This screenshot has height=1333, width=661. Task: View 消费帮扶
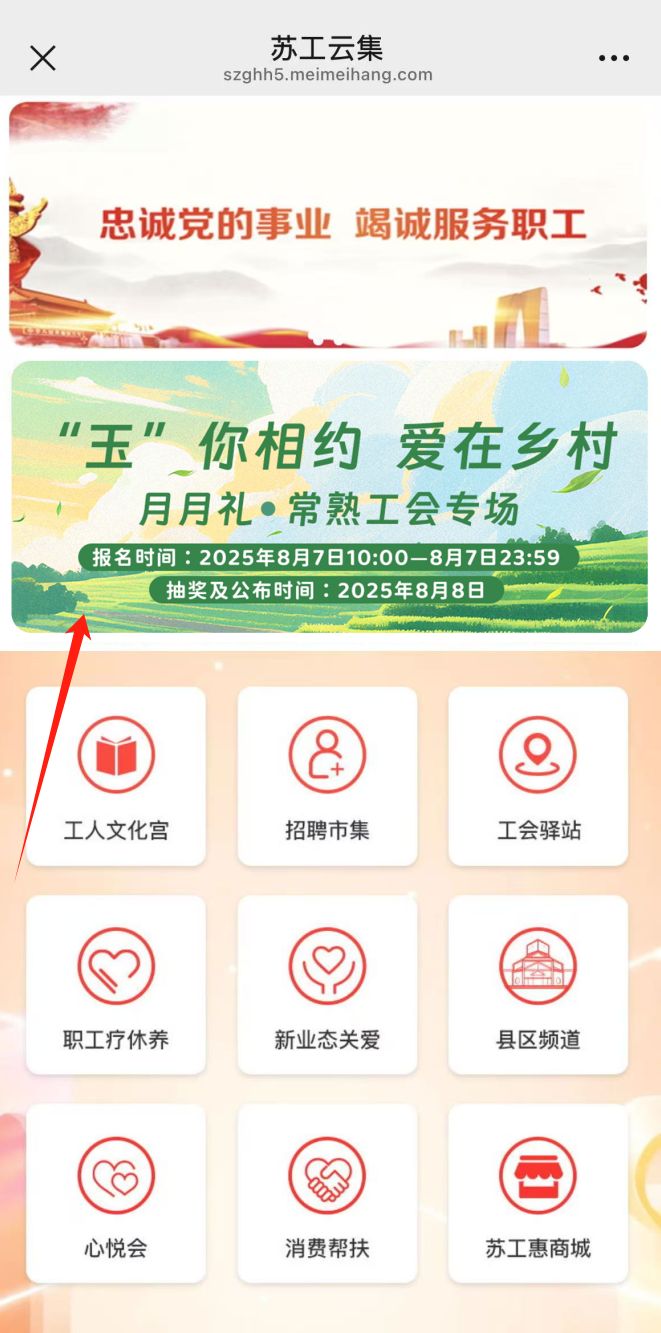pyautogui.click(x=327, y=1194)
